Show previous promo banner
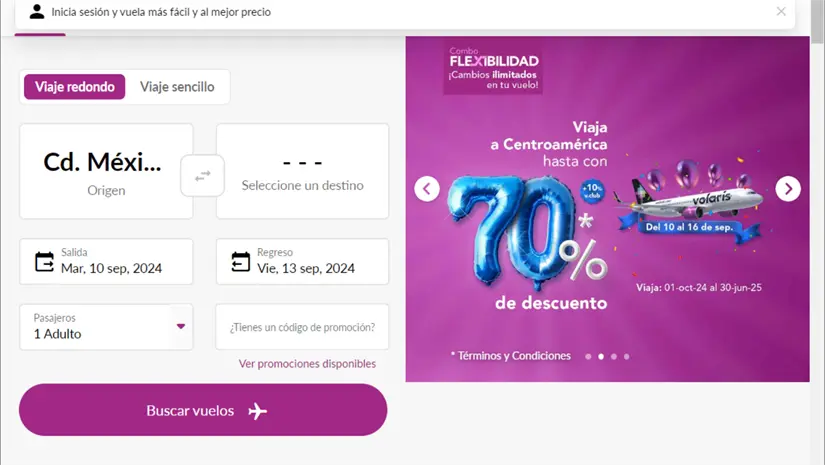 pos(427,188)
